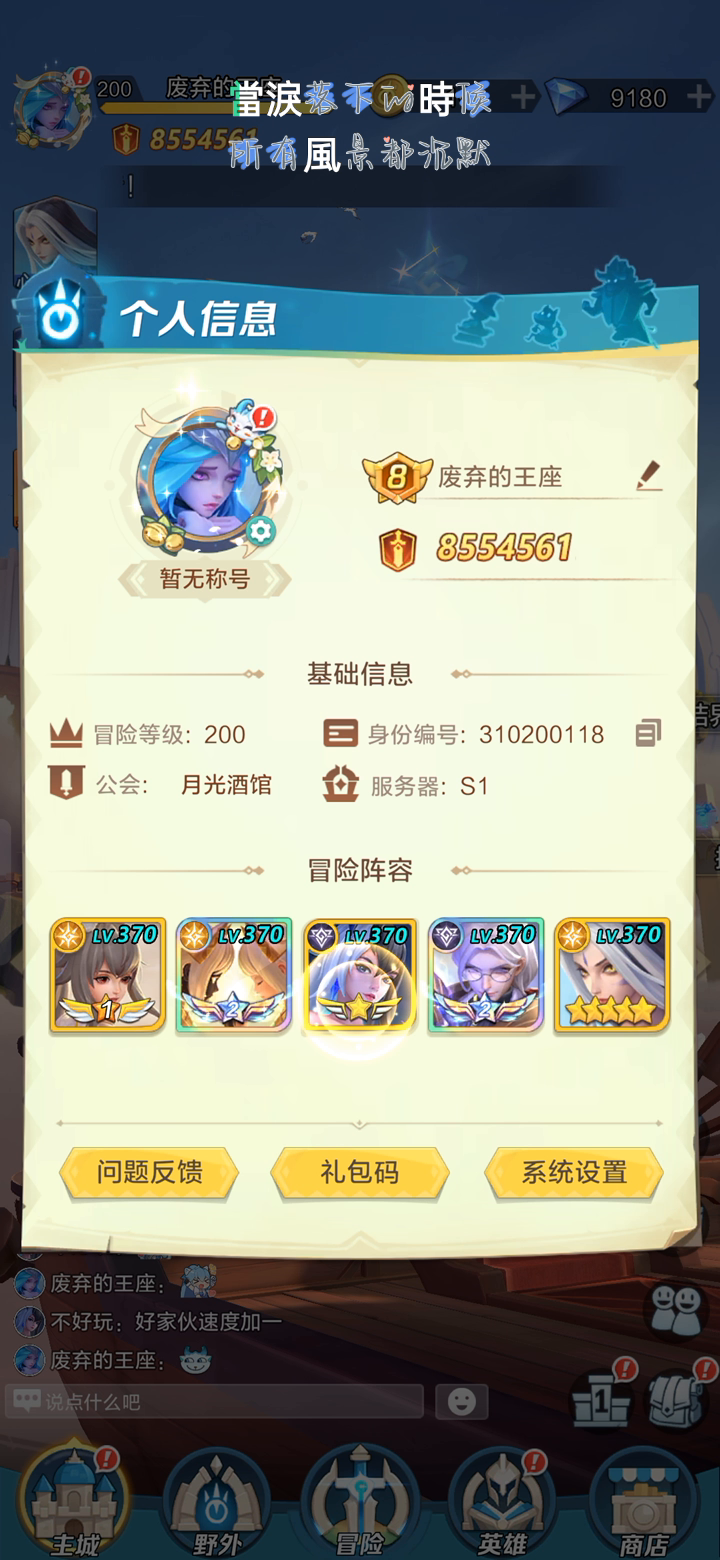Open the emoji picker in chat
The image size is (720, 1560).
[x=461, y=1402]
